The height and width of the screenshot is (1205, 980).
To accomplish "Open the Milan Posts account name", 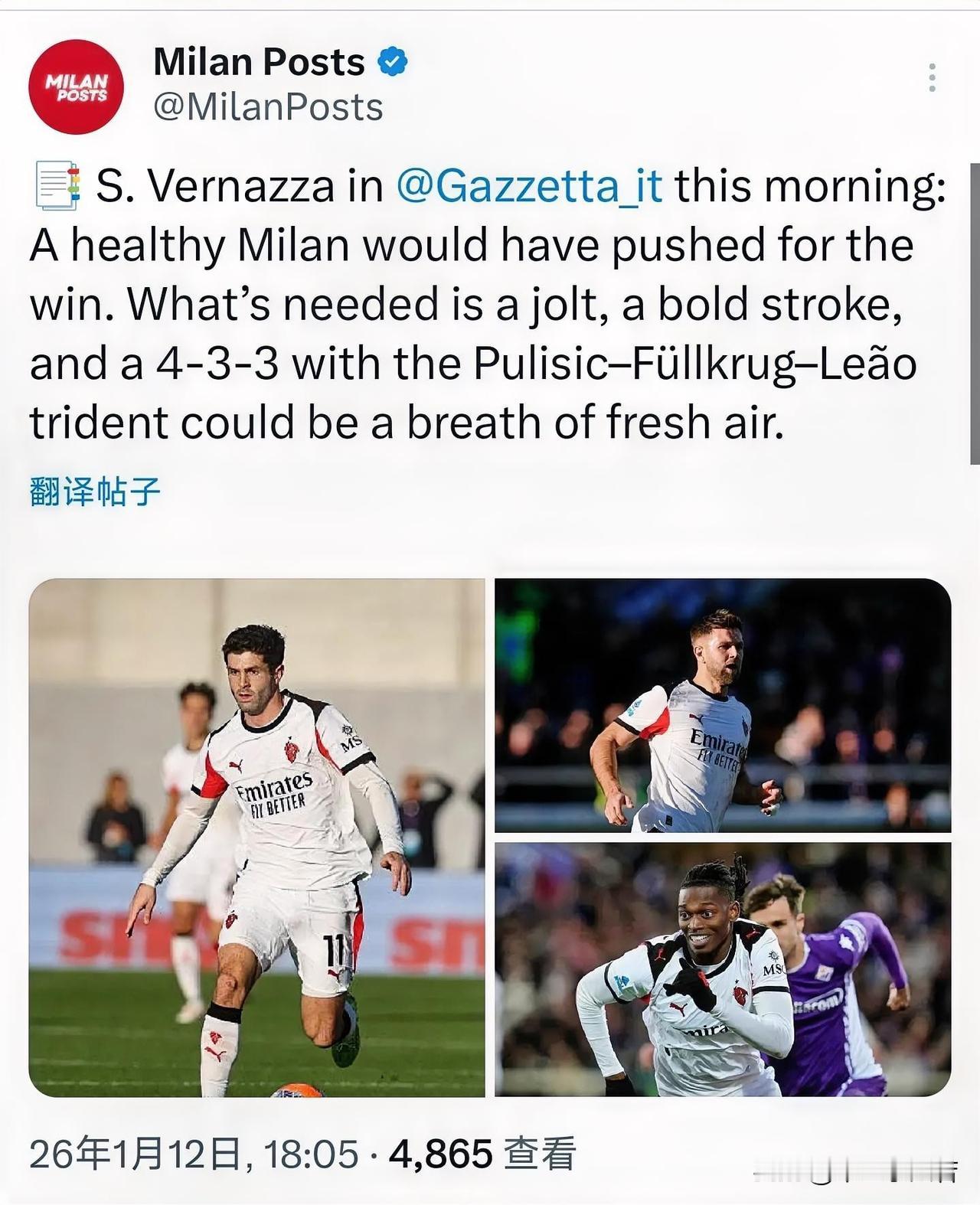I will coord(259,62).
